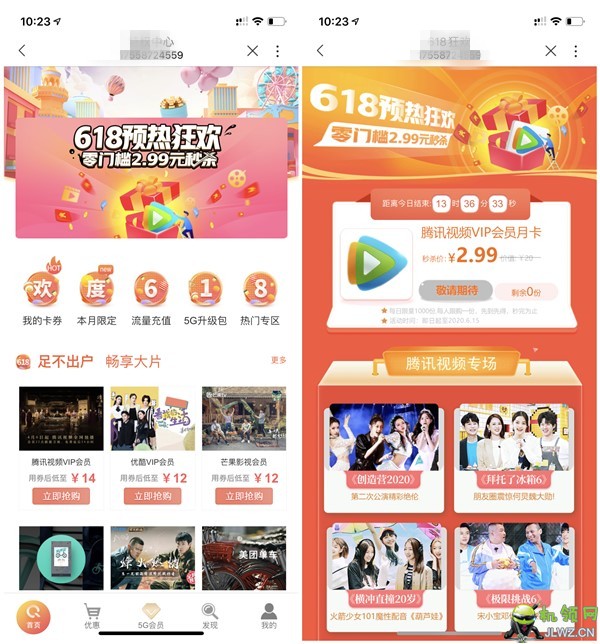Switch to the 首页 tab
This screenshot has width=600, height=644.
tap(35, 615)
